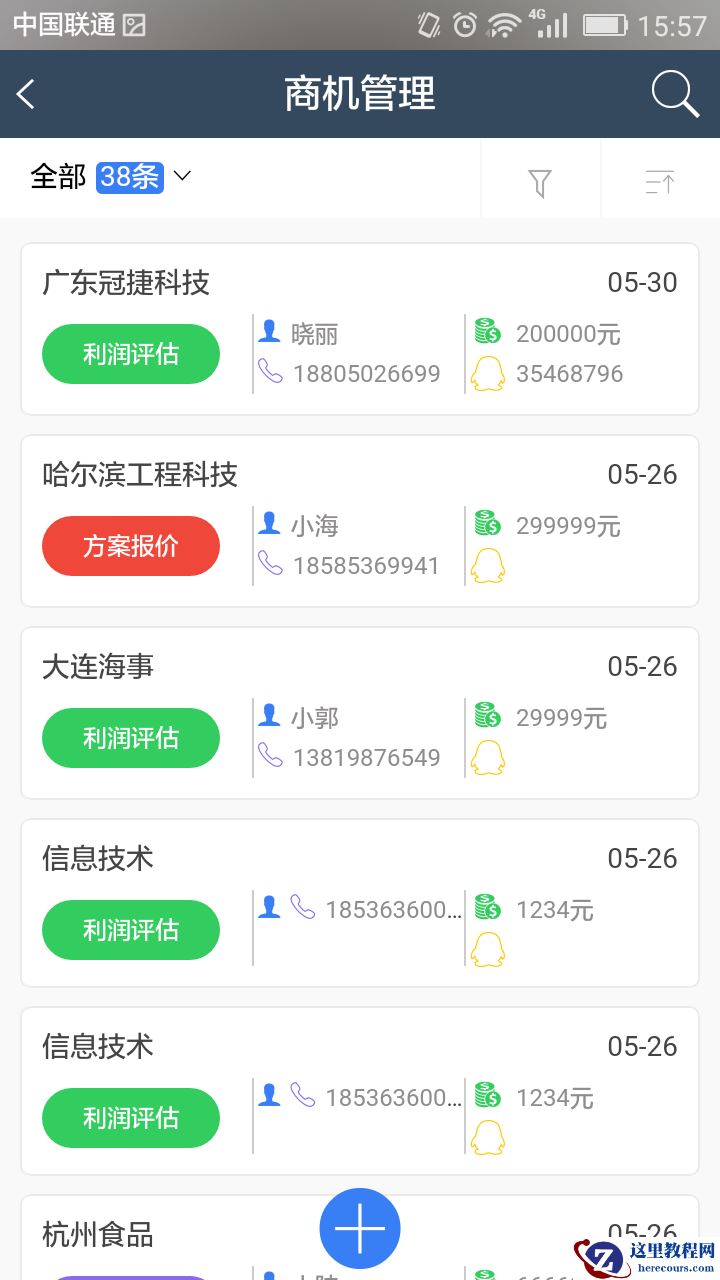The image size is (720, 1280).
Task: Call 小海 at 18585369941
Action: 366,566
